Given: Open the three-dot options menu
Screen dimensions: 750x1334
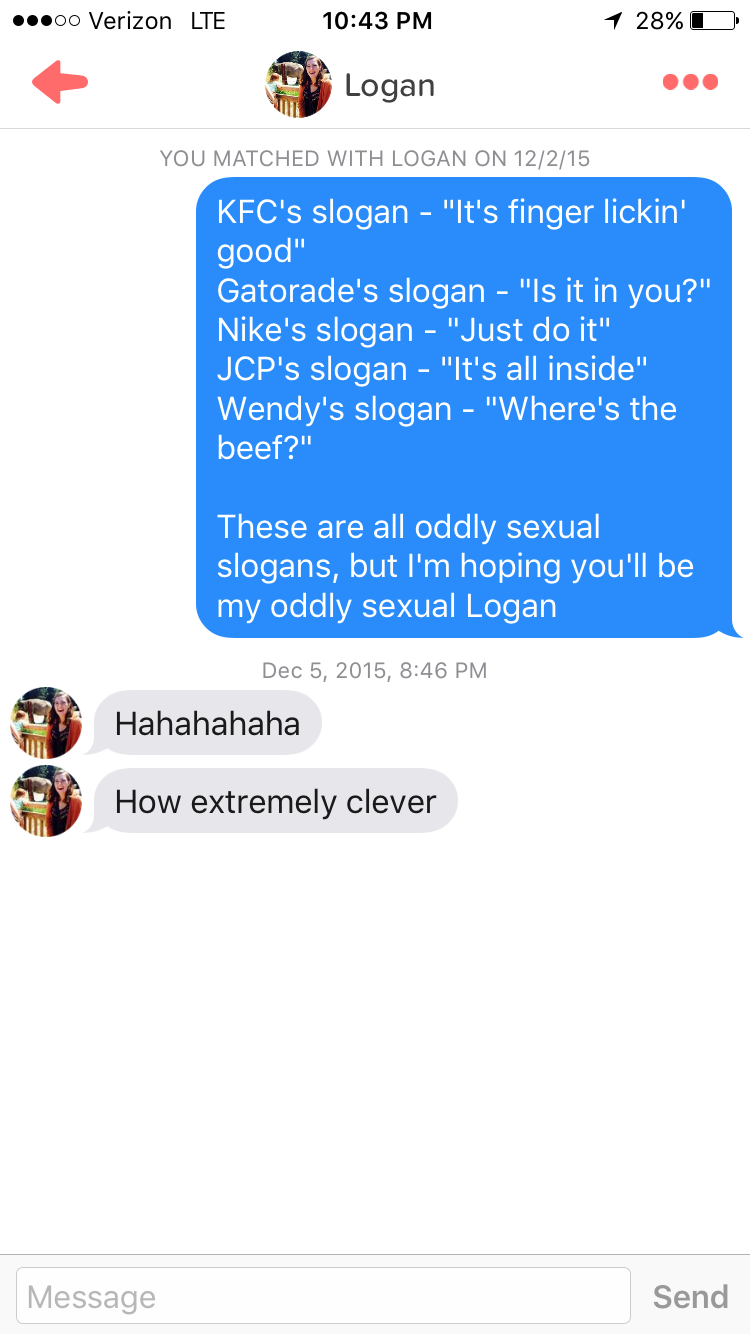Looking at the screenshot, I should click(690, 83).
